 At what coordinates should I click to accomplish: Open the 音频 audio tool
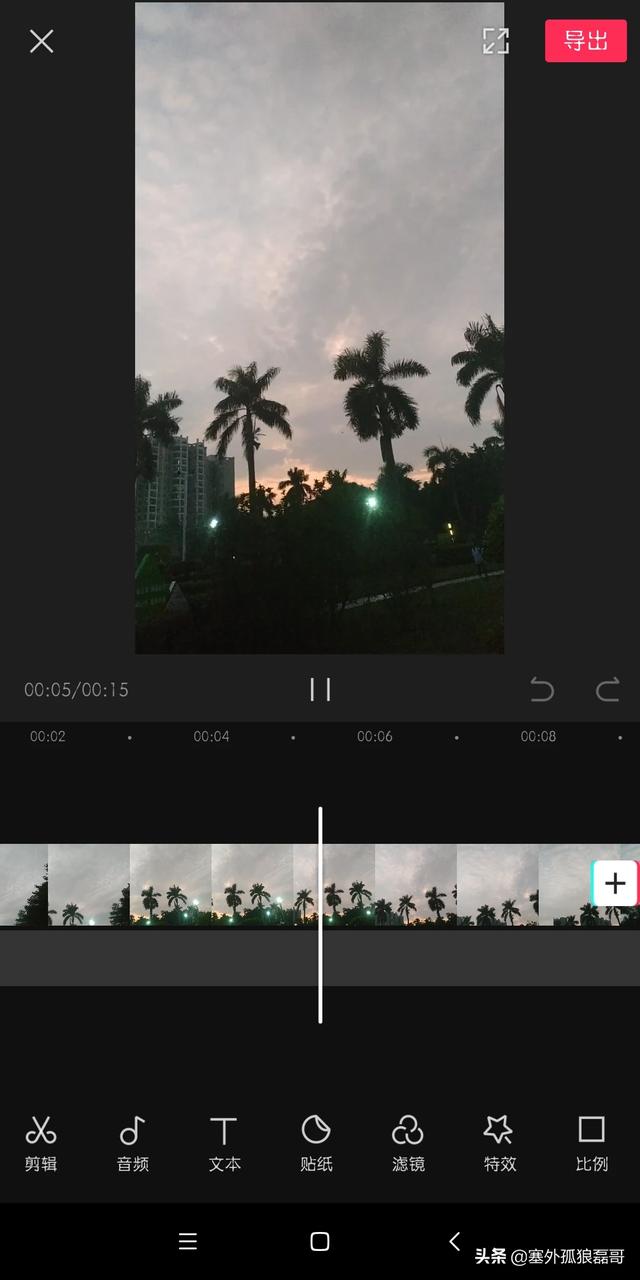tap(133, 1144)
